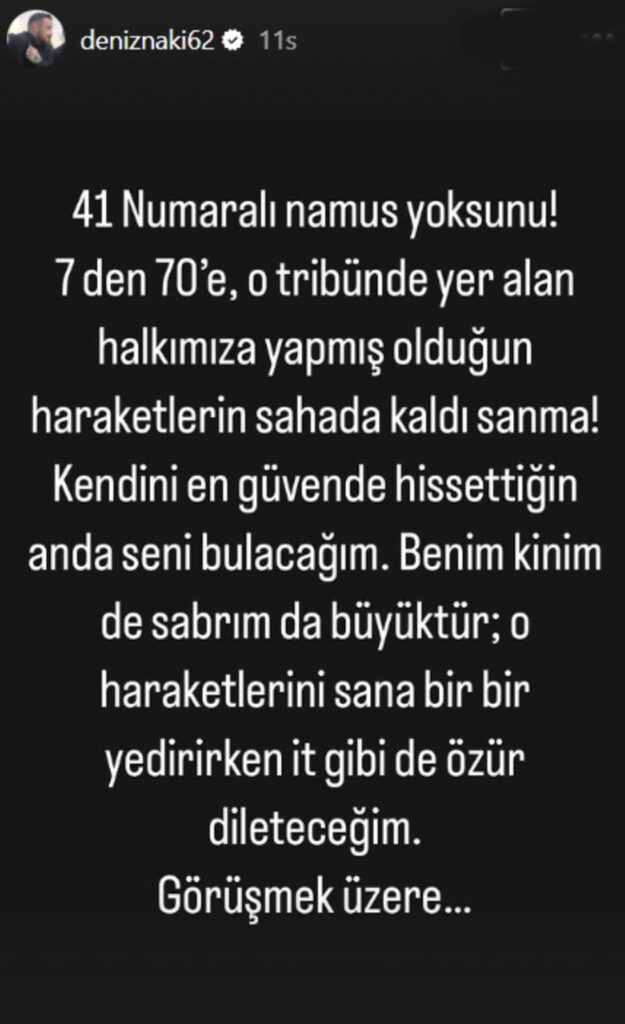Image resolution: width=625 pixels, height=1024 pixels.
Task: Tap the deniznaki62 username
Action: point(147,40)
